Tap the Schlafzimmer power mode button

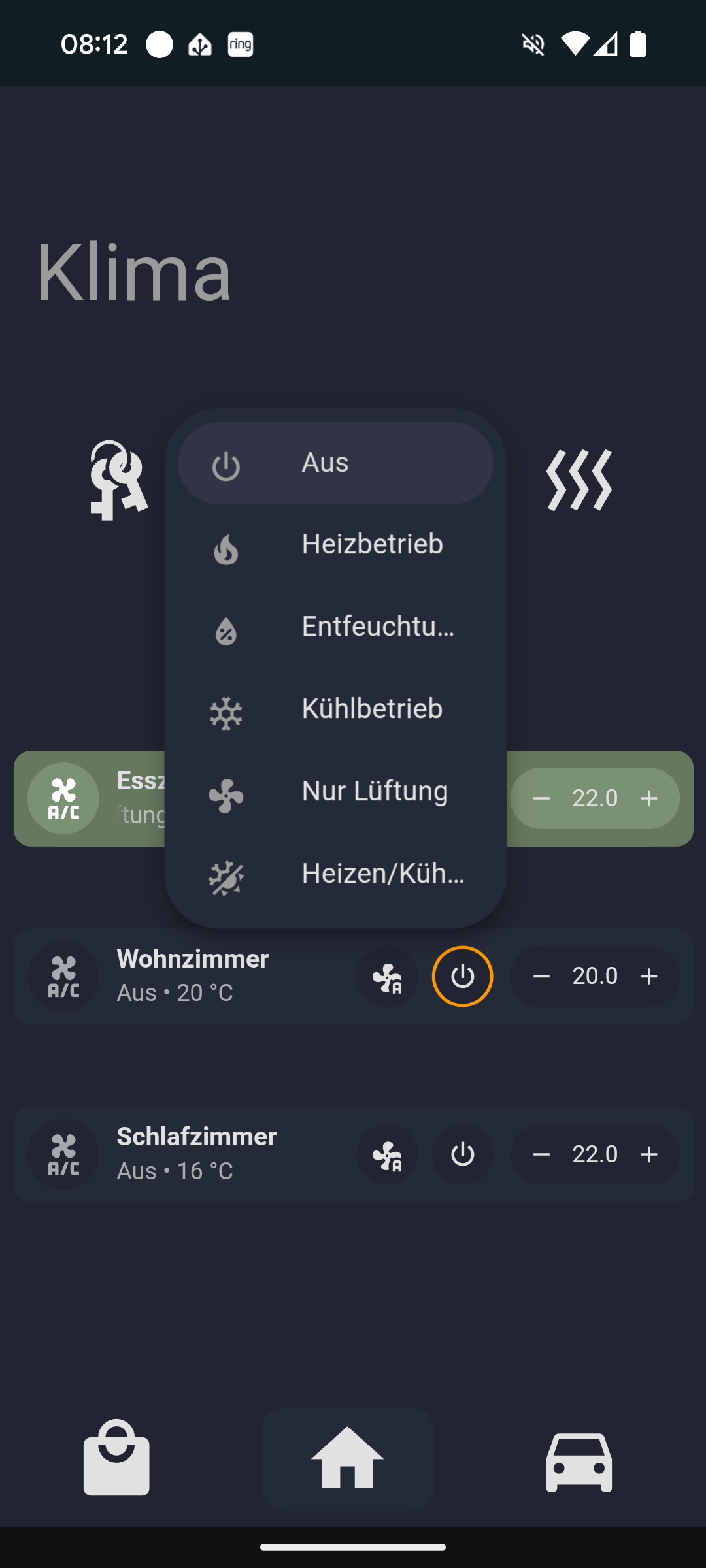point(462,1154)
